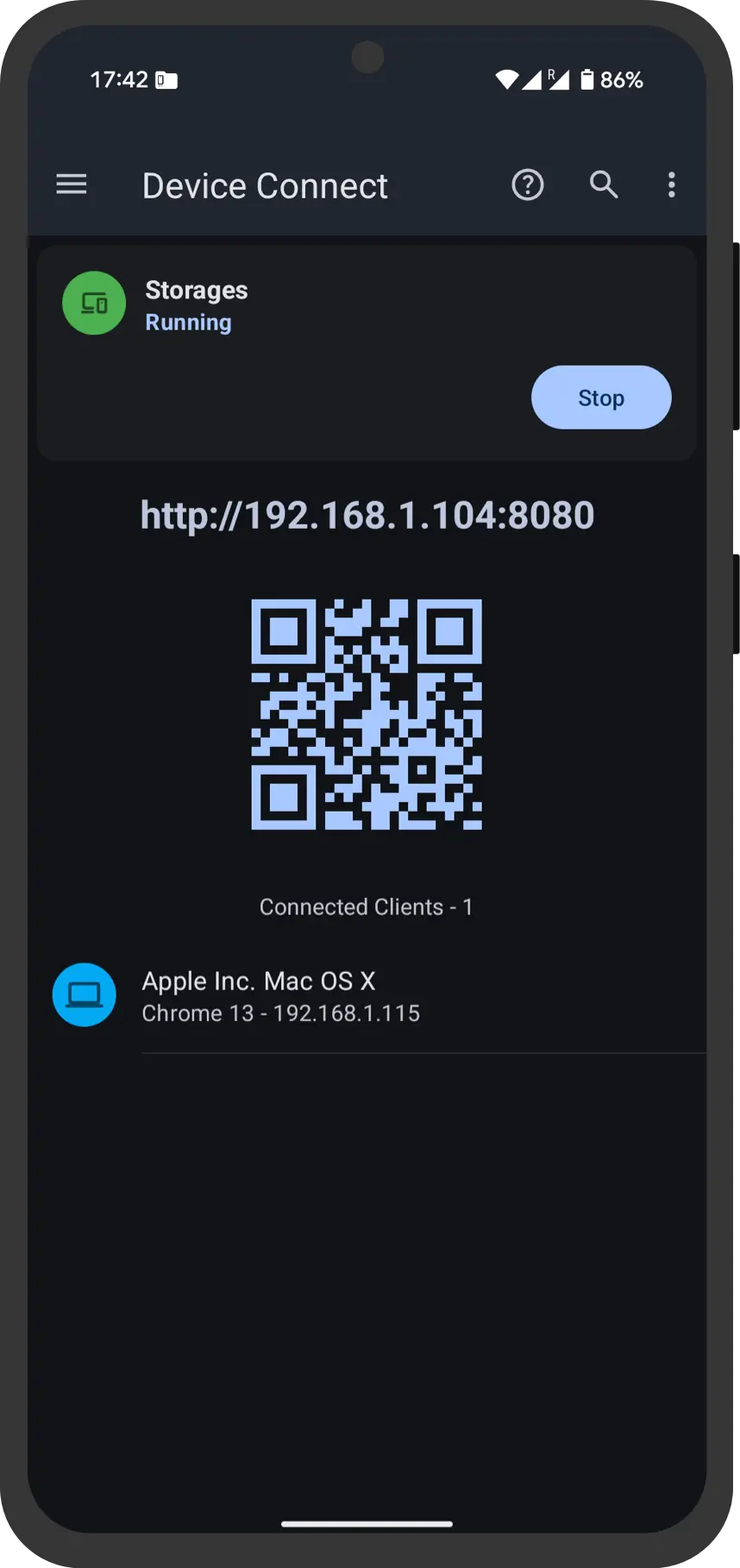740x1568 pixels.
Task: Open the Apple Inc. Mac OS X client
Action: click(280, 996)
